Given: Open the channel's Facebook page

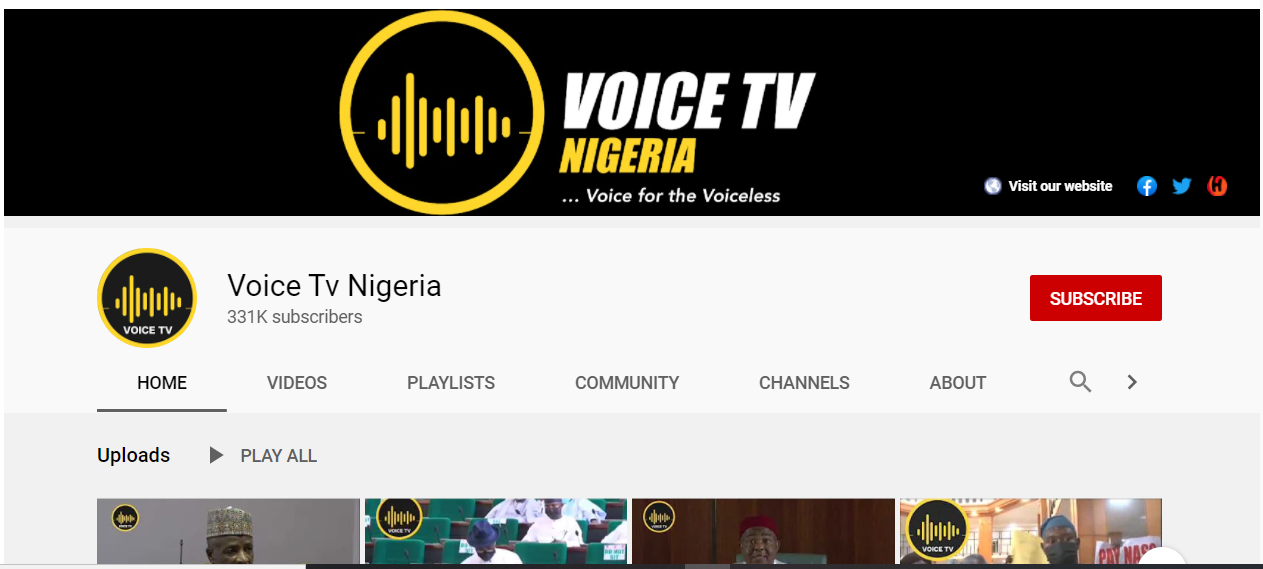Looking at the screenshot, I should coord(1147,186).
